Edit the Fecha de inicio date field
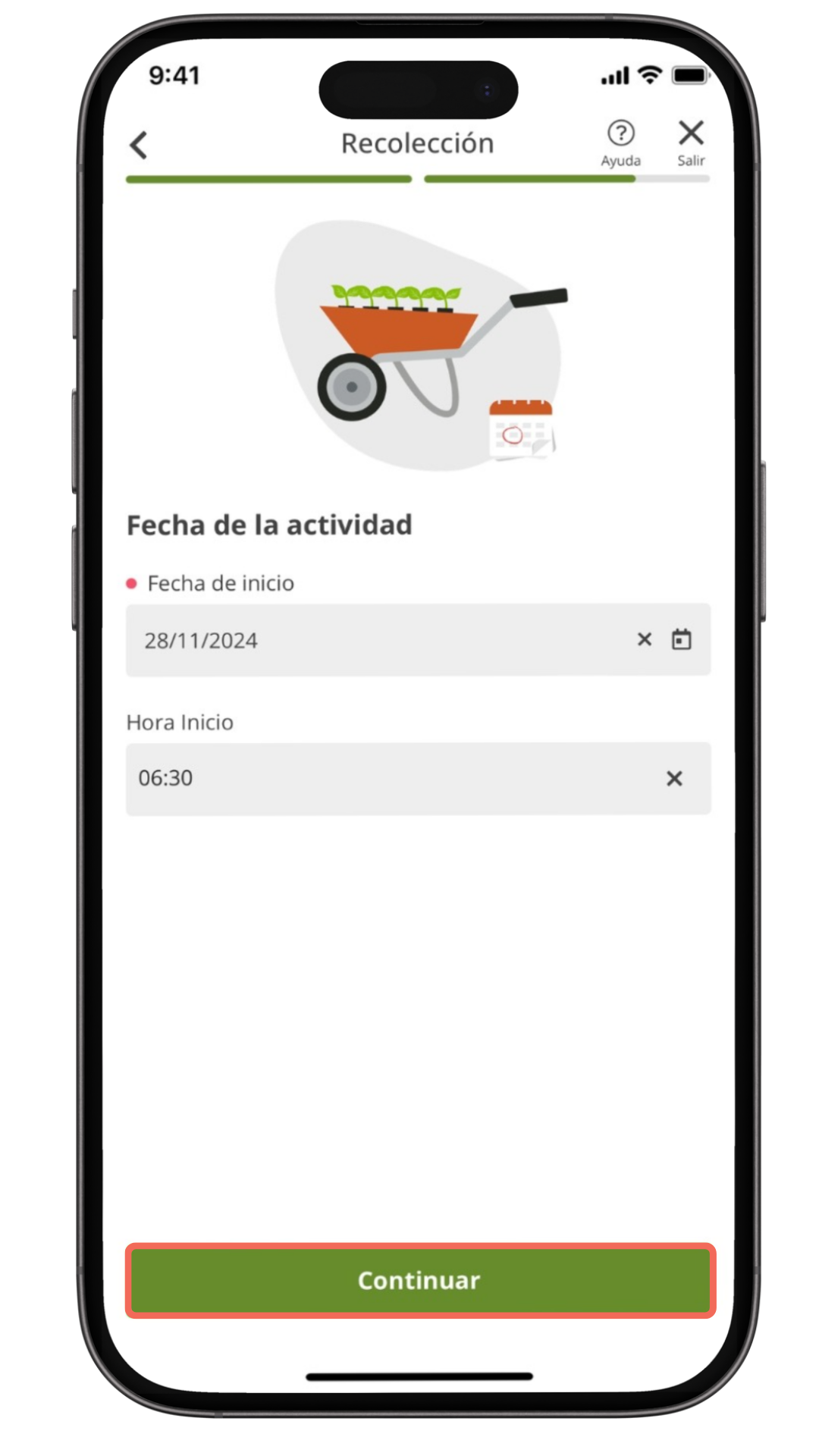Image resolution: width=819 pixels, height=1456 pixels. pyautogui.click(x=418, y=640)
